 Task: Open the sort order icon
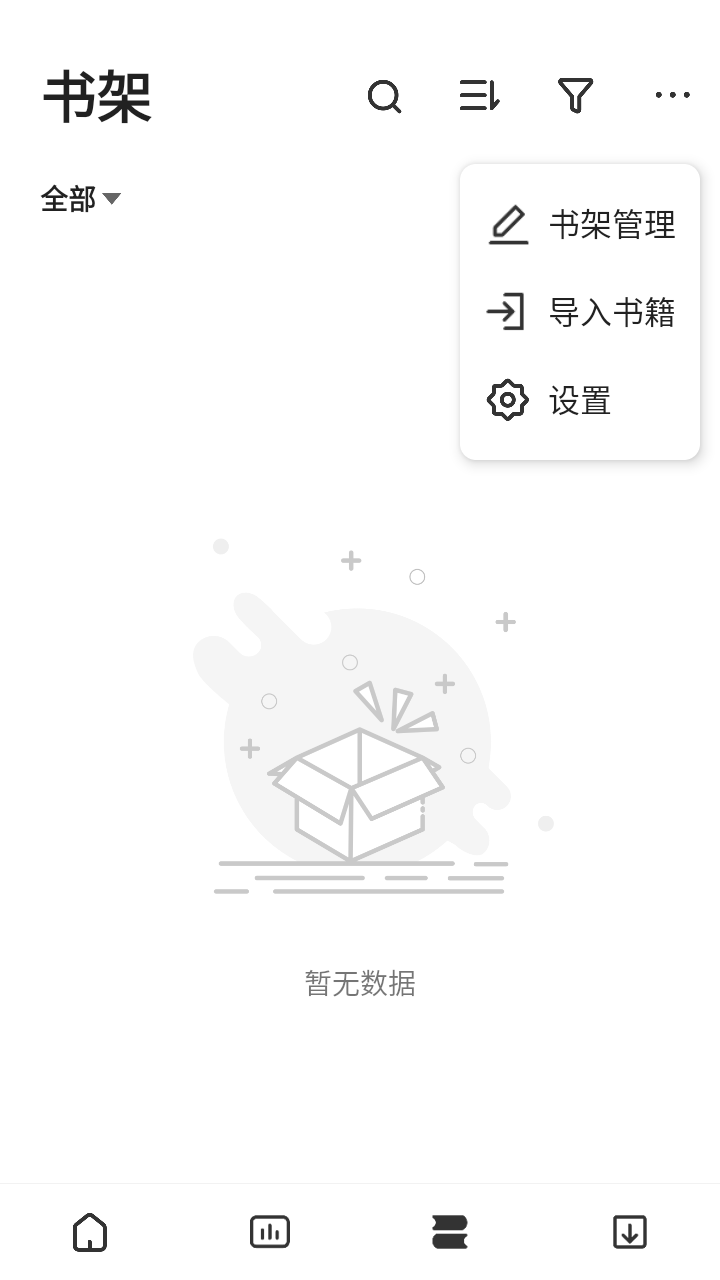[480, 96]
